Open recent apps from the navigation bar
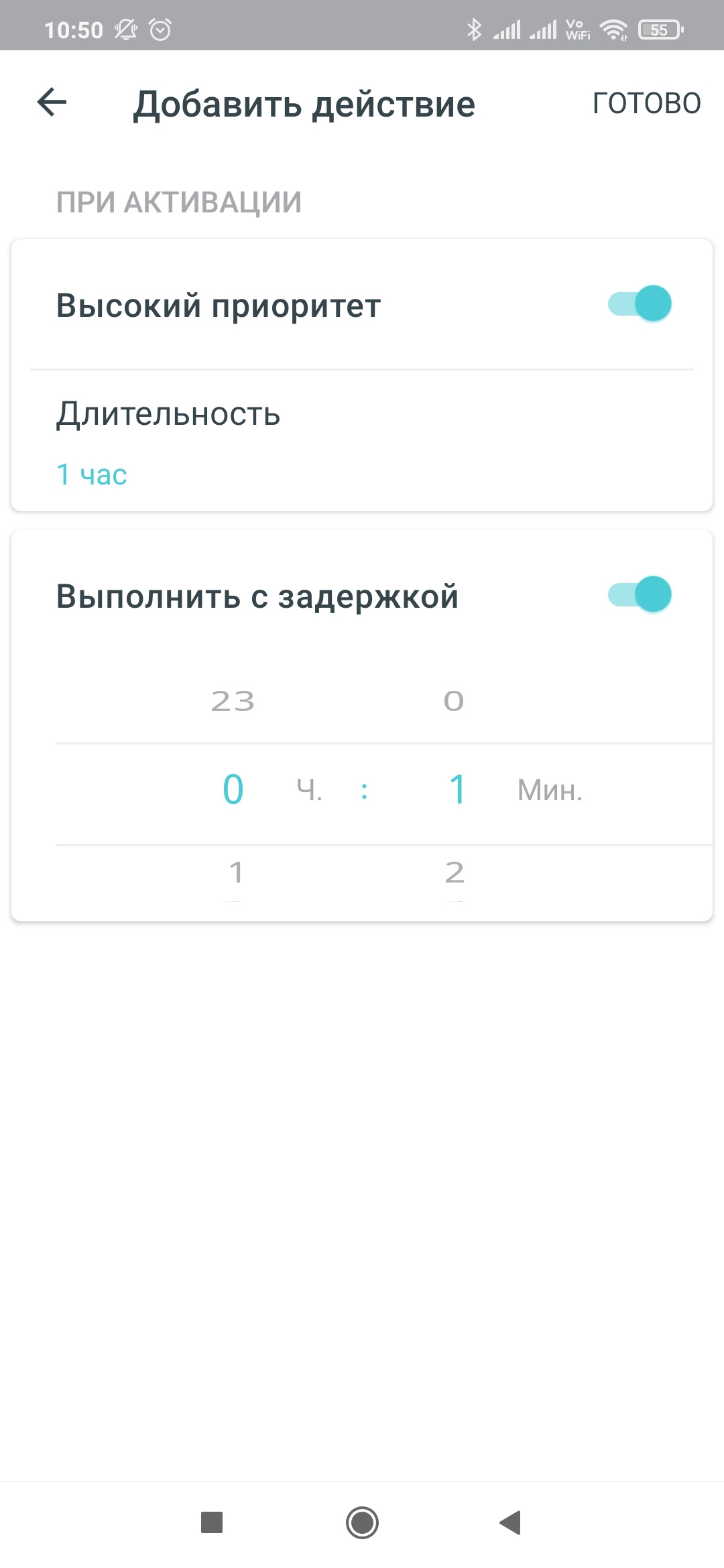Screen dimensions: 724x1568 [x=212, y=1522]
